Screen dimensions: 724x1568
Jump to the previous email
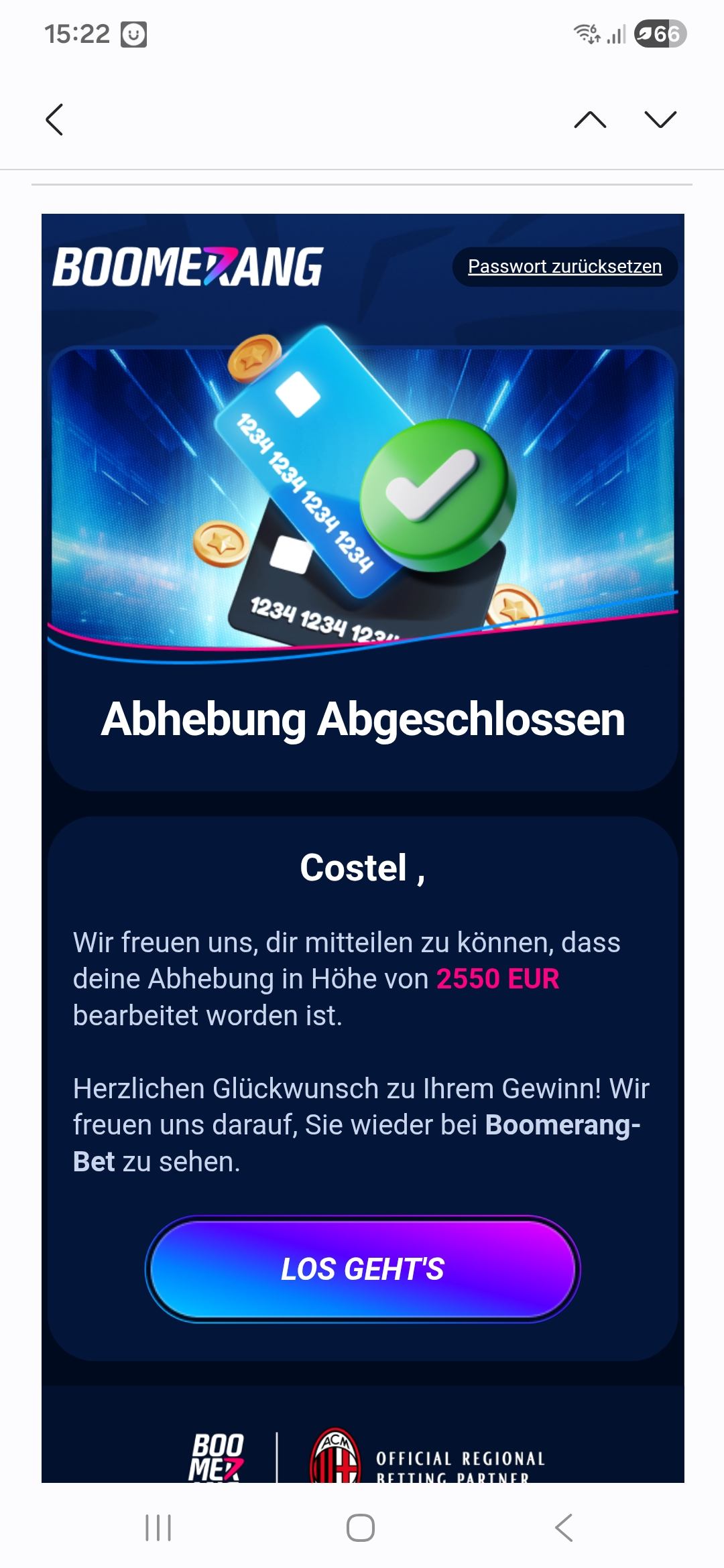[590, 120]
